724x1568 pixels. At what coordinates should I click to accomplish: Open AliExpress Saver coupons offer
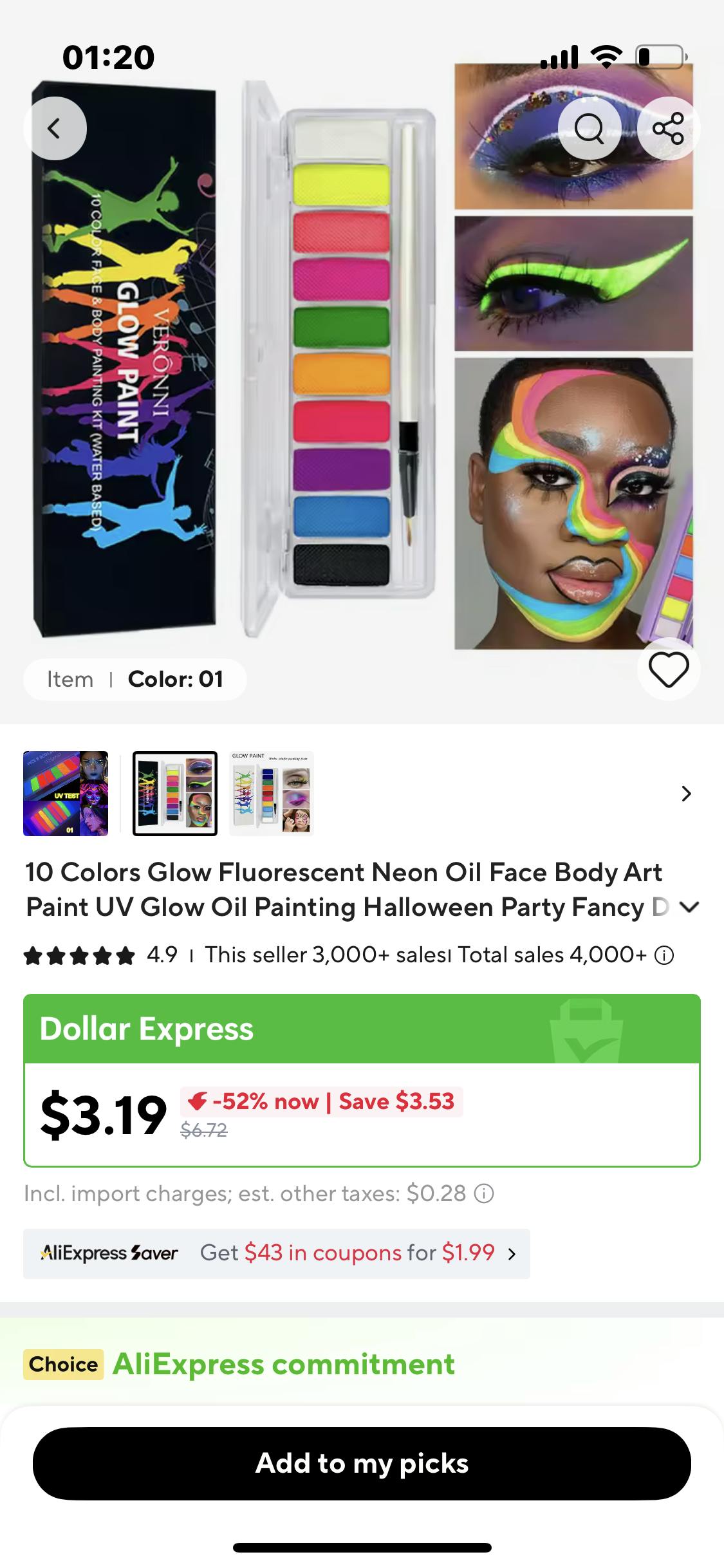point(277,1253)
